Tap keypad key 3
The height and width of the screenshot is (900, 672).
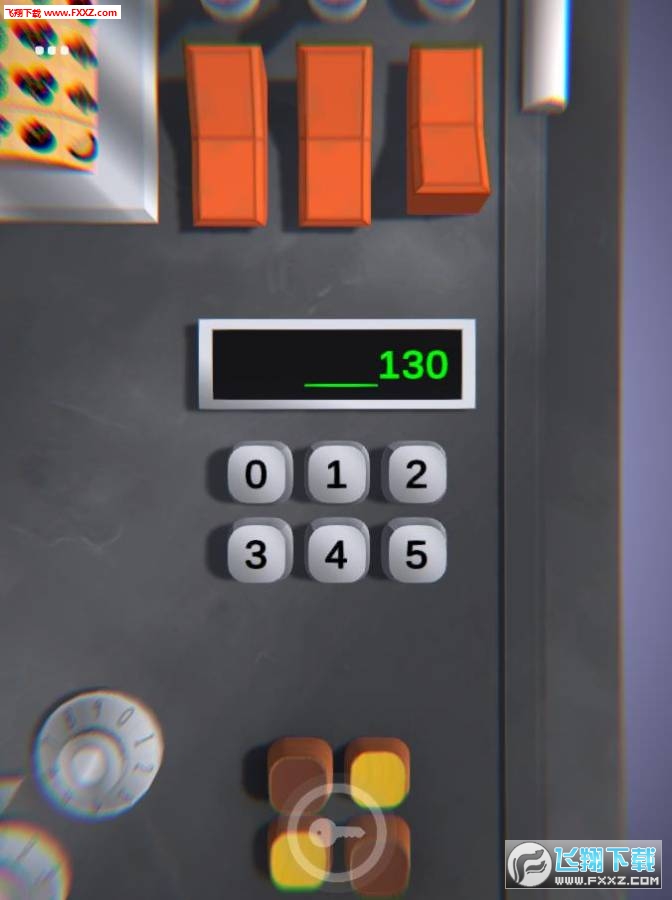click(256, 553)
